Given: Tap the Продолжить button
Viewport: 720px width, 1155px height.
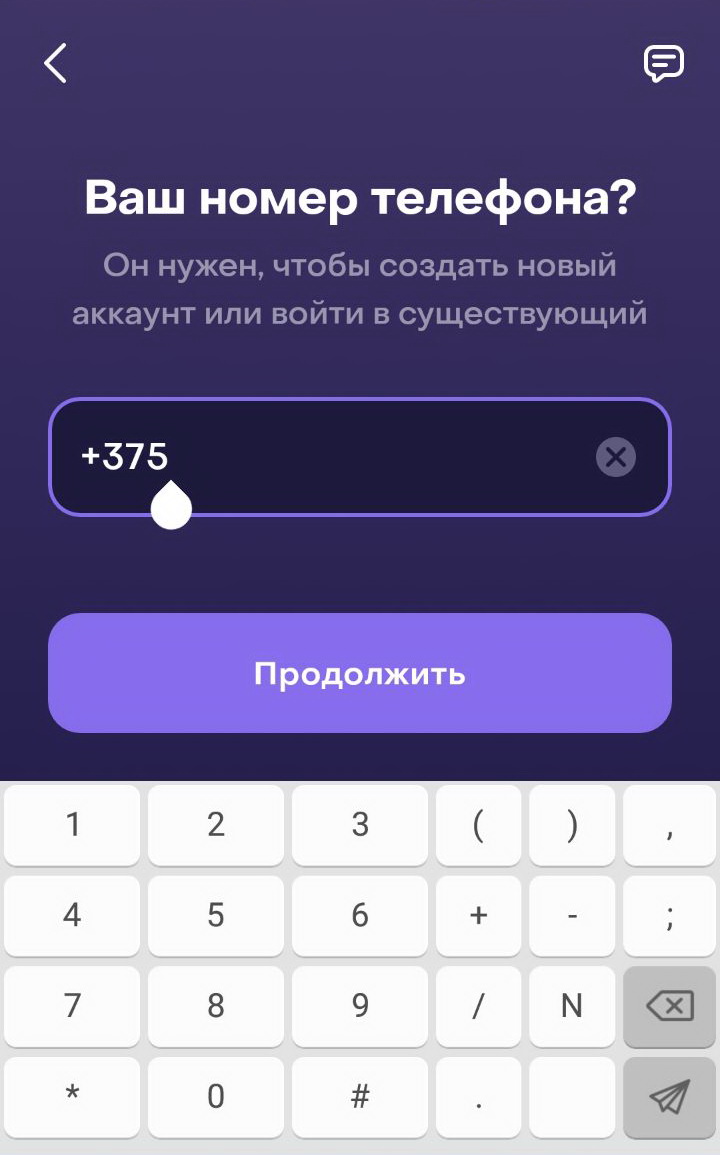Looking at the screenshot, I should [x=360, y=673].
